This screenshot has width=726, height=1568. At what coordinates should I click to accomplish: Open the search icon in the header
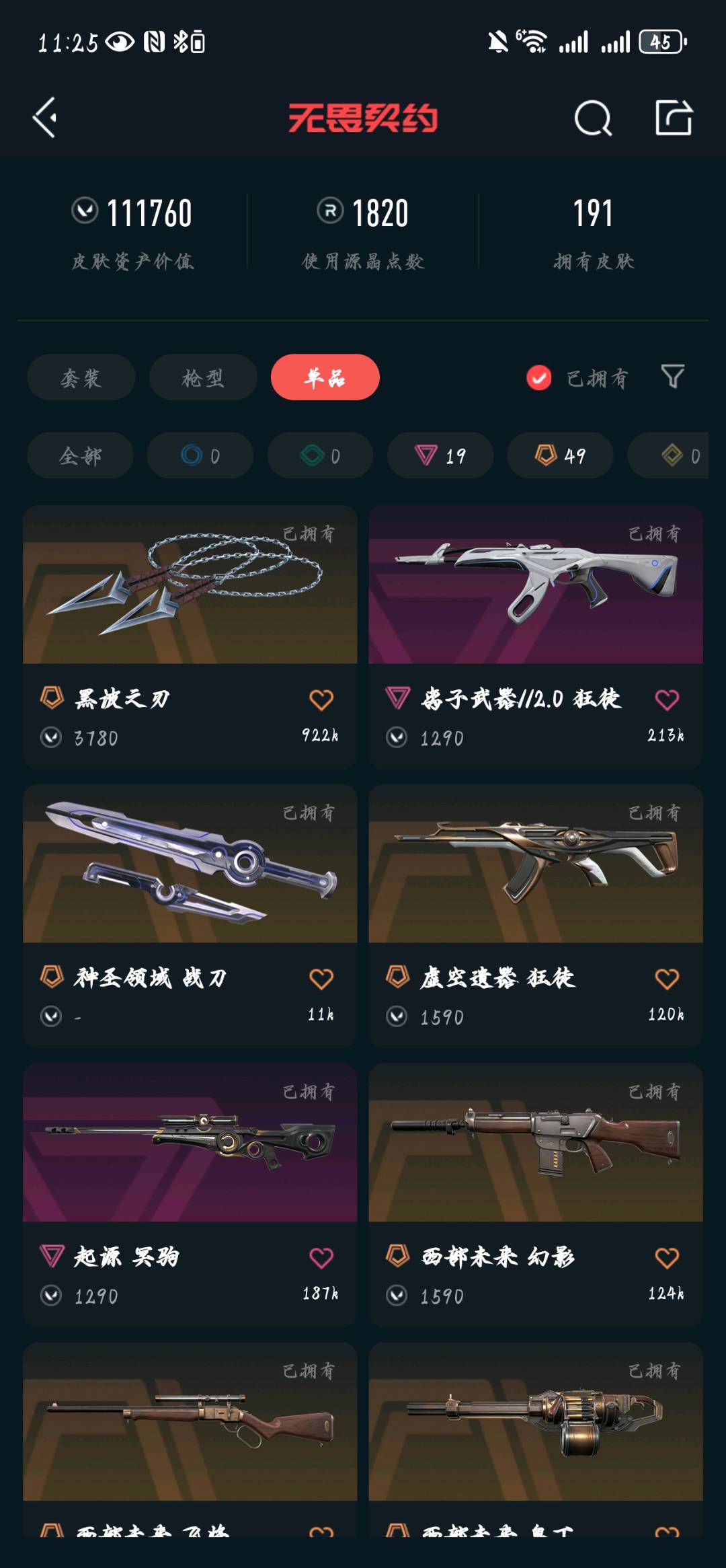tap(593, 118)
